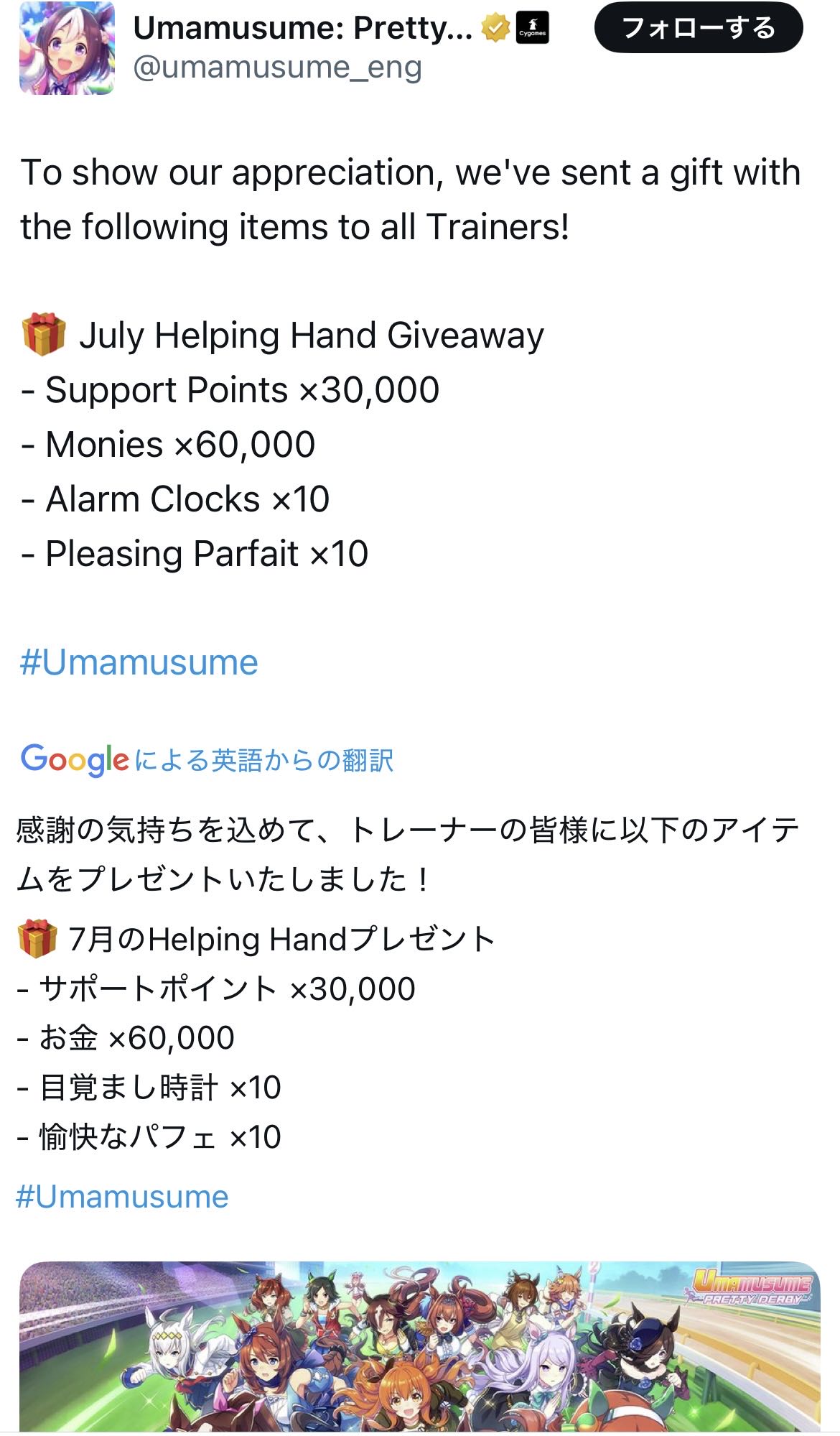Open the Umamusume account profile picture
840x1436 pixels.
(67, 48)
